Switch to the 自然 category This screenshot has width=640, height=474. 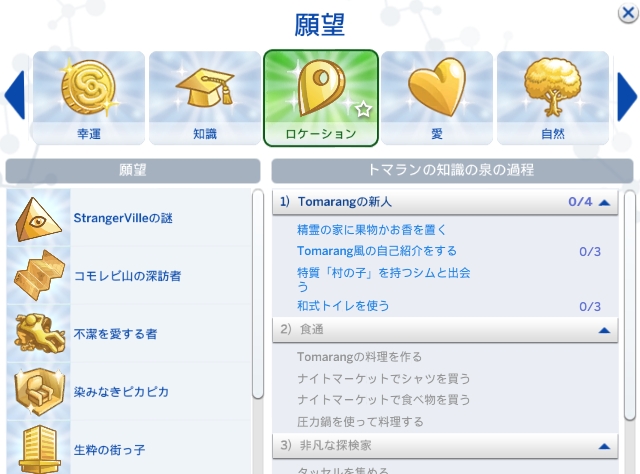552,98
